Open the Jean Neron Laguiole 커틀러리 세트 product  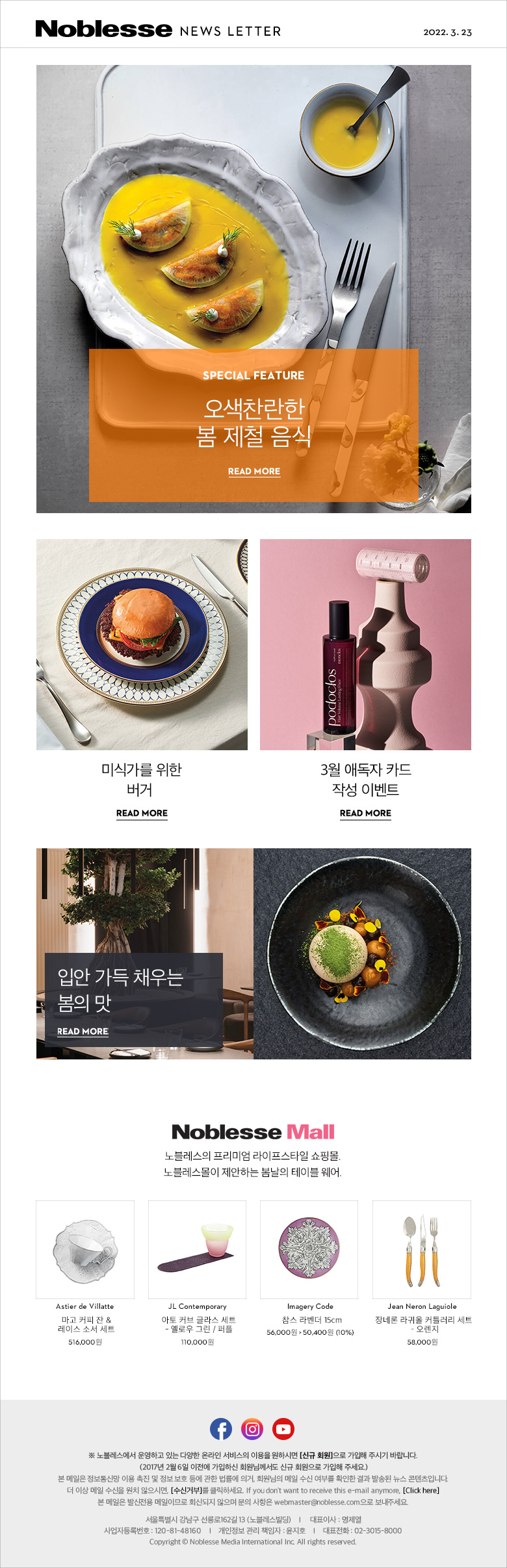pyautogui.click(x=422, y=1249)
